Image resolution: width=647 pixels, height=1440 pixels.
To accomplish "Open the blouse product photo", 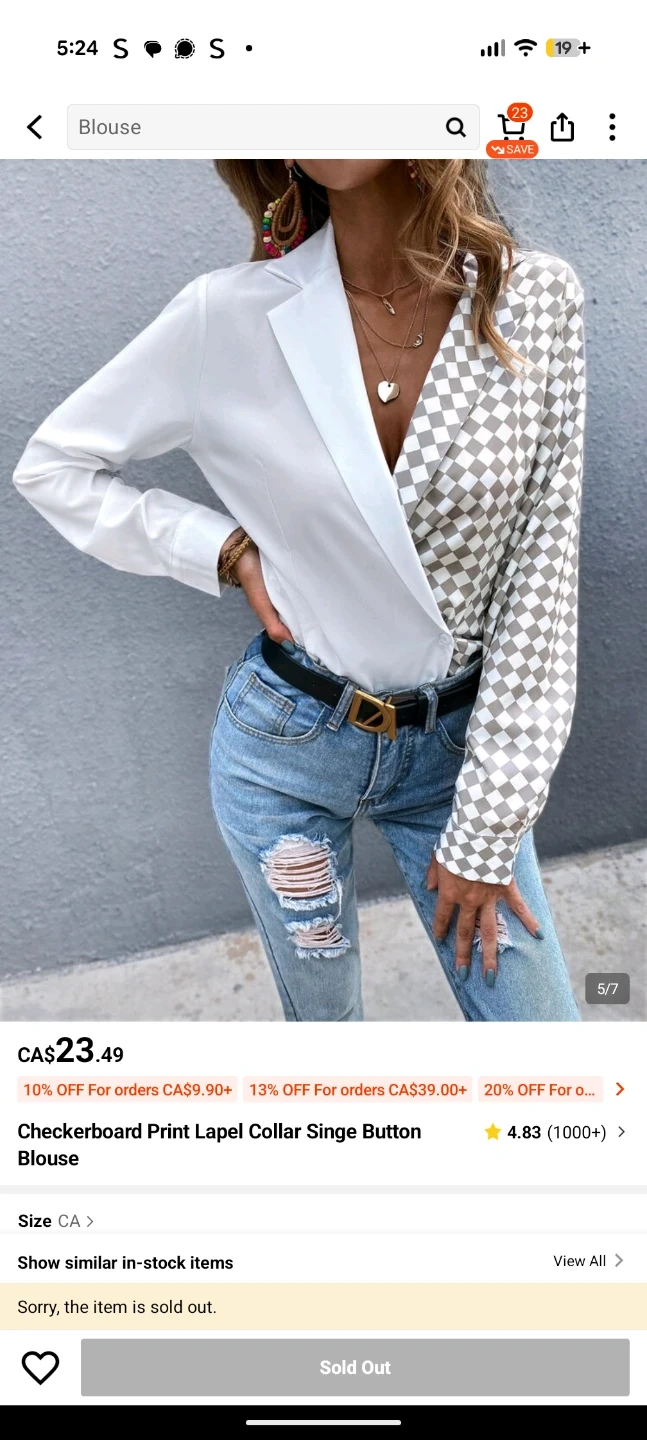I will (x=323, y=590).
